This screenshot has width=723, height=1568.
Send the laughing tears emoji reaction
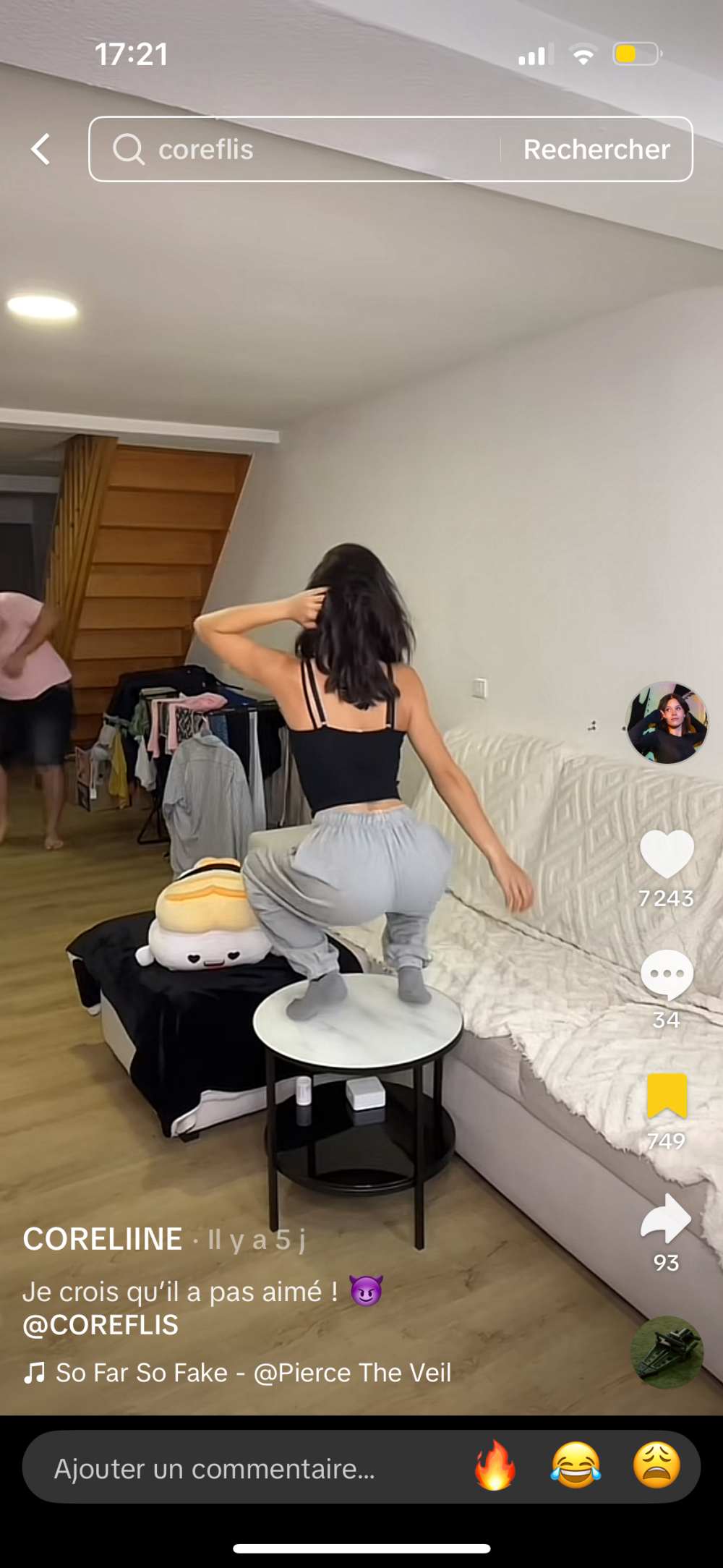tap(576, 1467)
